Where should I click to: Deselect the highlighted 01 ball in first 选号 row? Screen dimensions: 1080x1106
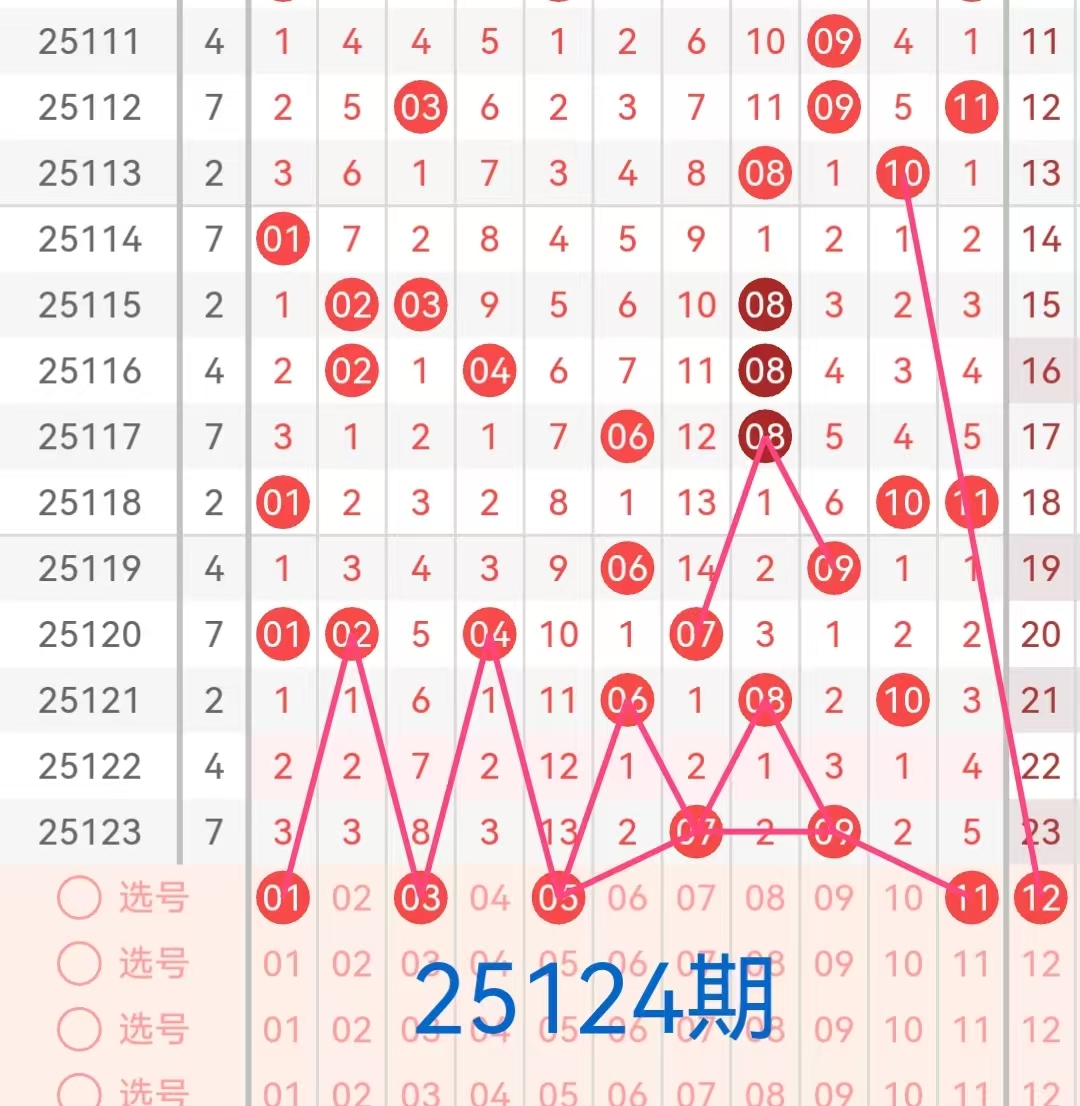(282, 898)
